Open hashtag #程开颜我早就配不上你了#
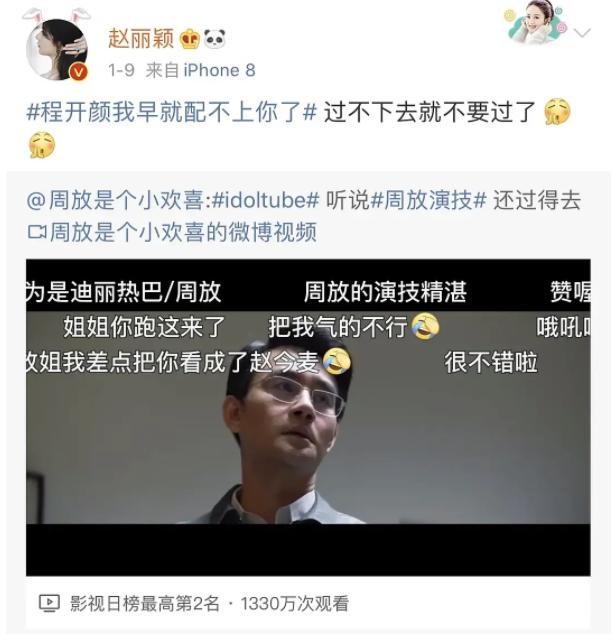This screenshot has height=634, width=614. 172,113
